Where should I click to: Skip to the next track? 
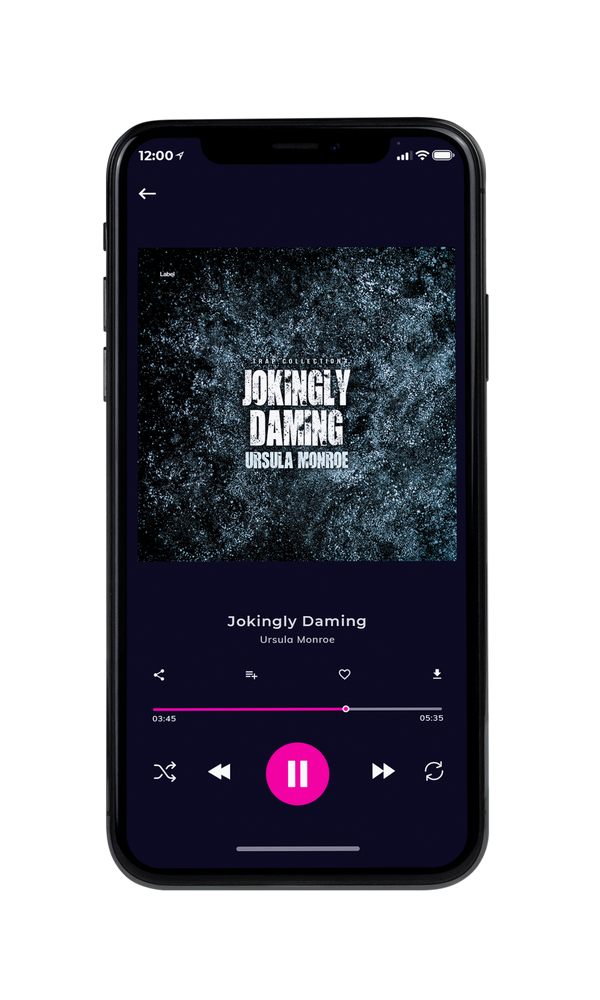tap(383, 771)
